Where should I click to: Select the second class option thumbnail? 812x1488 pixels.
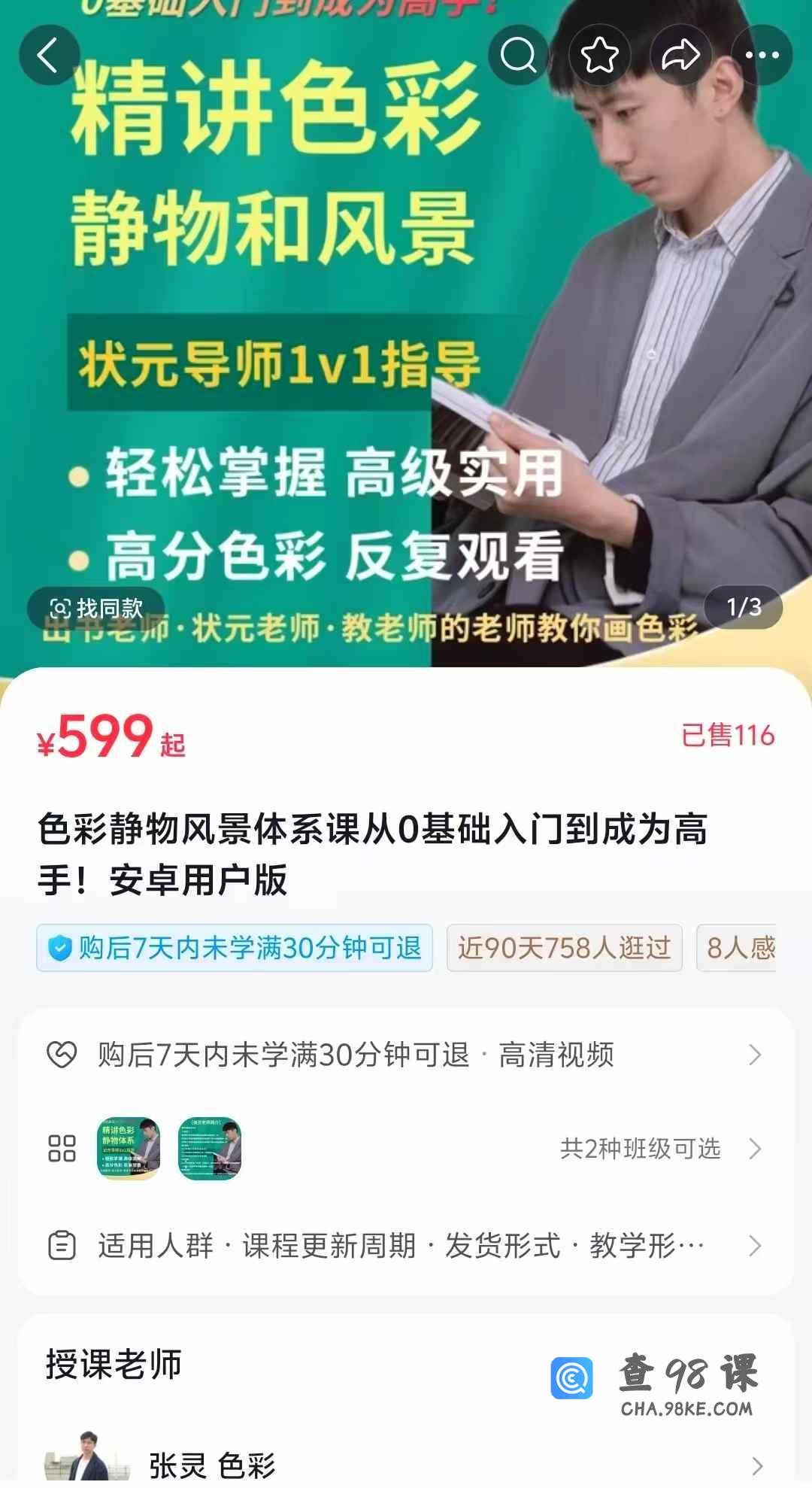pos(210,1148)
